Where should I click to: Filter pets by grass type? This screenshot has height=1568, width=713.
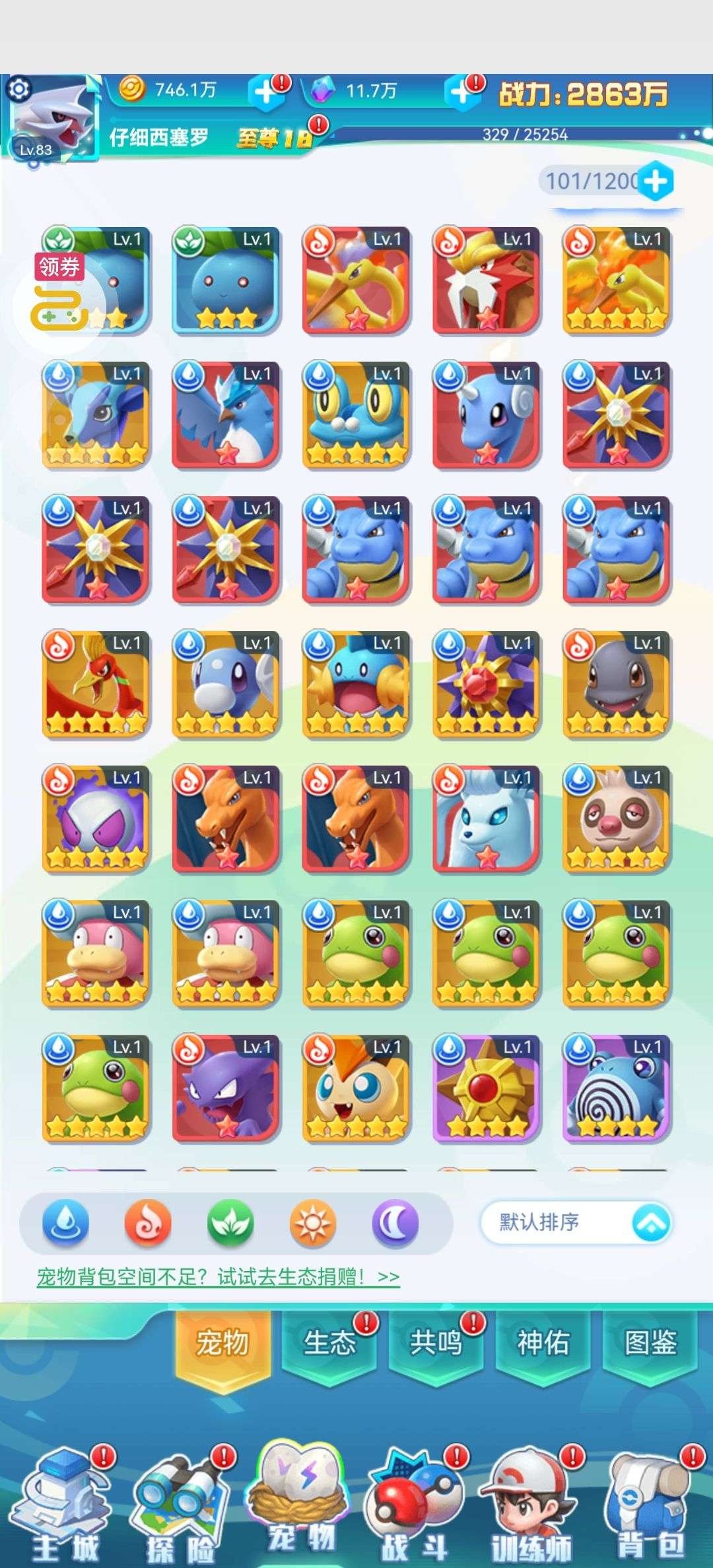(x=230, y=1223)
